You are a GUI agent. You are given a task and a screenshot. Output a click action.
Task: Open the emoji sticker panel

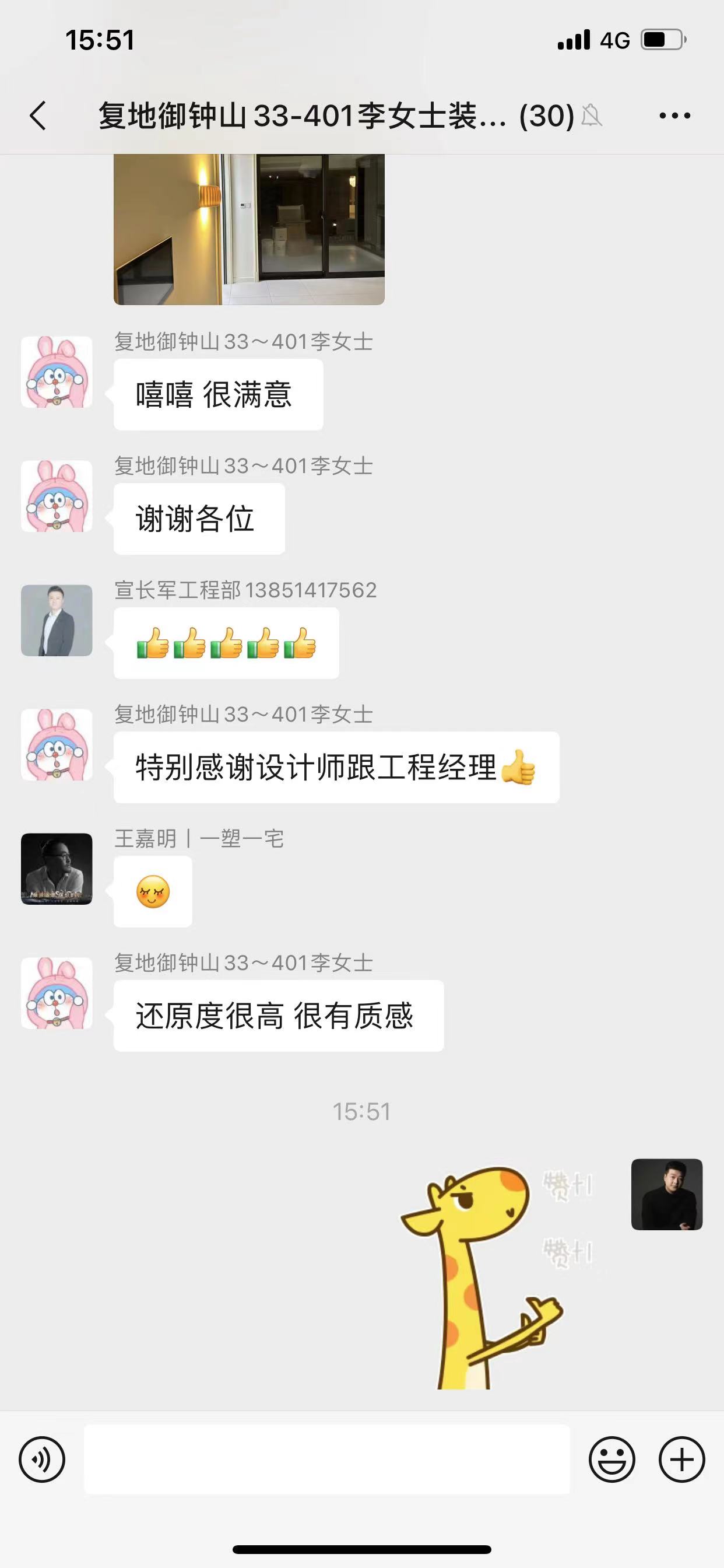pyautogui.click(x=611, y=1459)
